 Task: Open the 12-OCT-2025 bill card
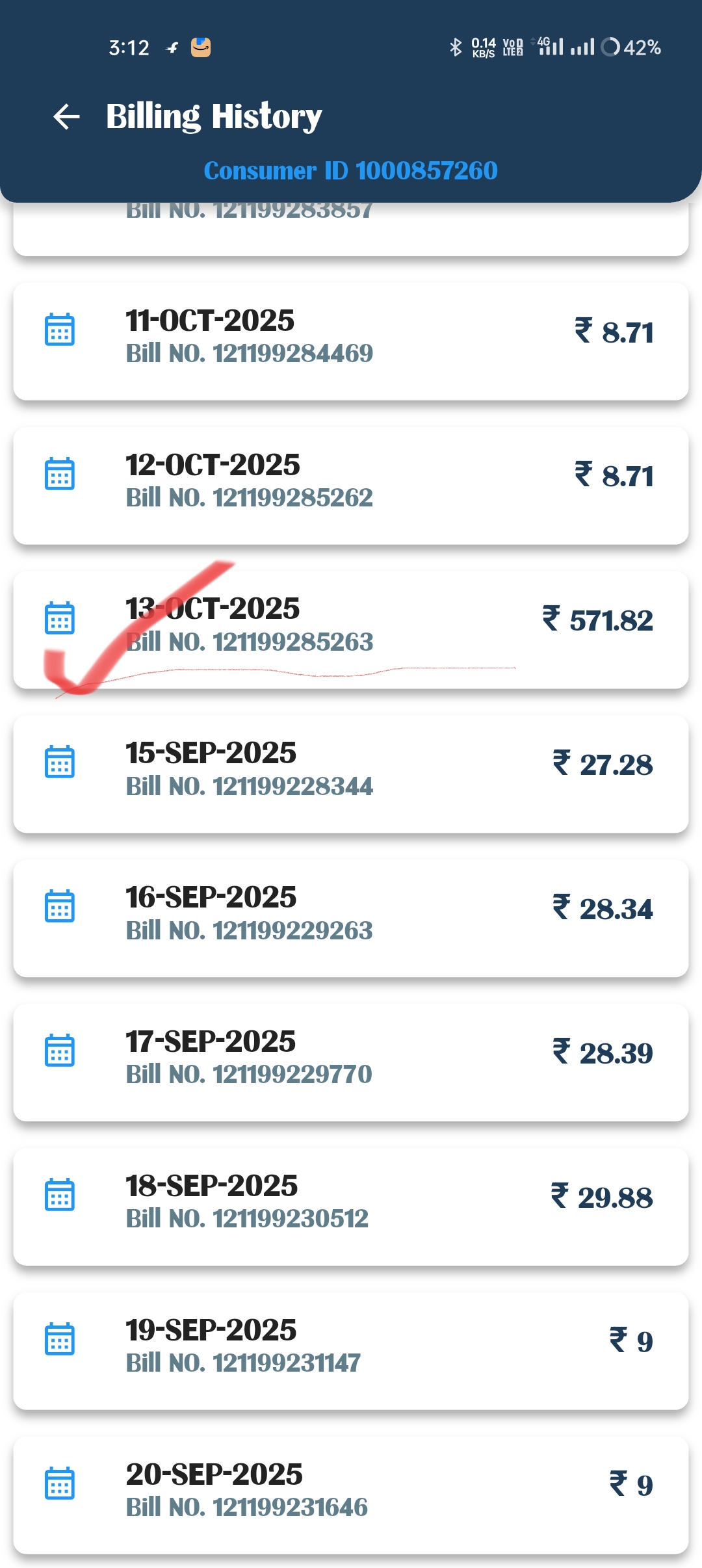coord(351,485)
